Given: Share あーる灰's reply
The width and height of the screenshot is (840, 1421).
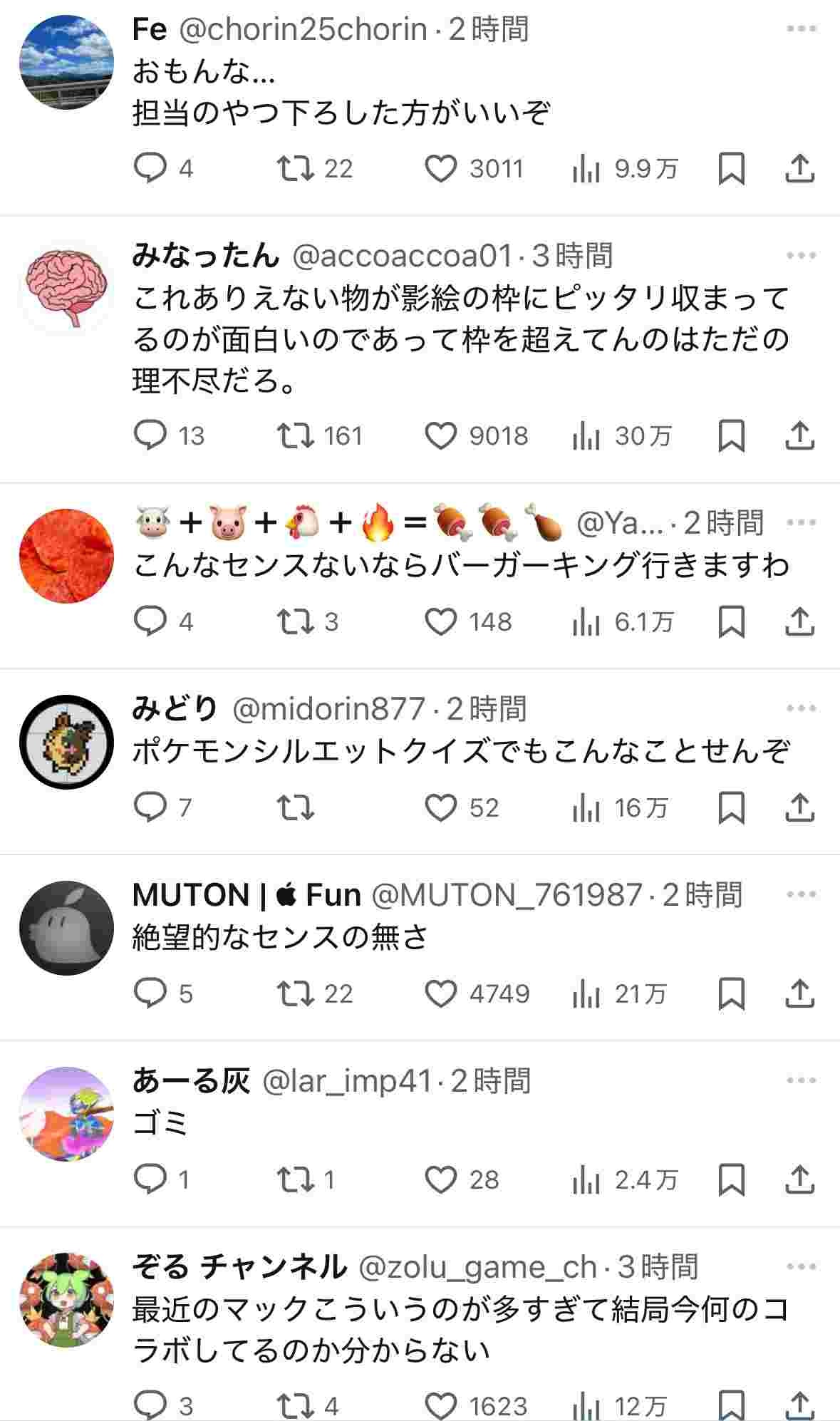Looking at the screenshot, I should coord(799,1179).
